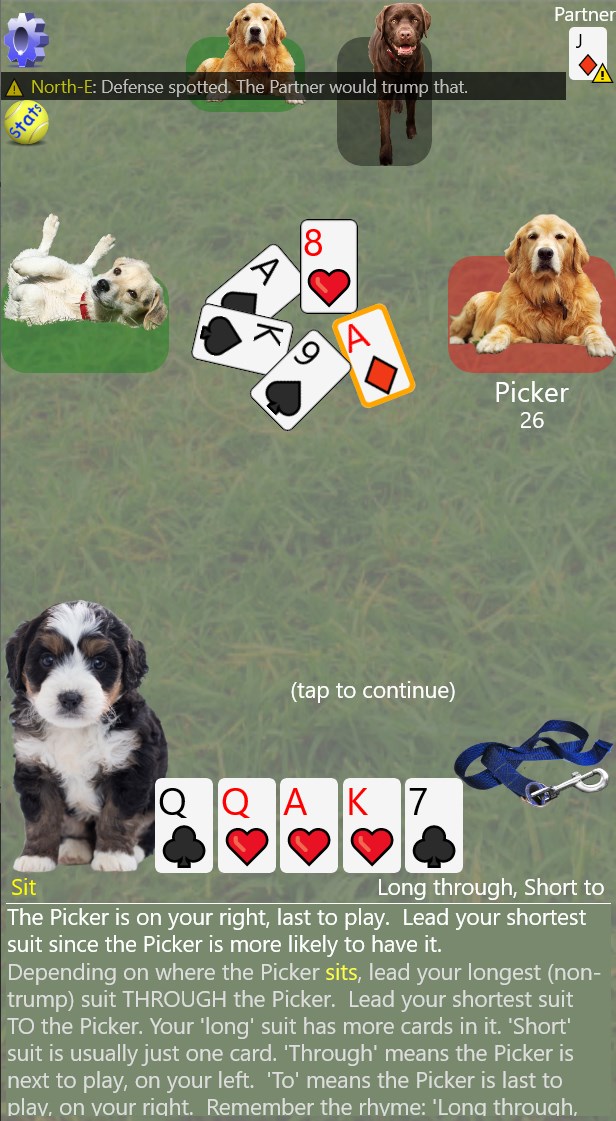Select the Queen of clubs card
The width and height of the screenshot is (616, 1121).
coord(184,826)
